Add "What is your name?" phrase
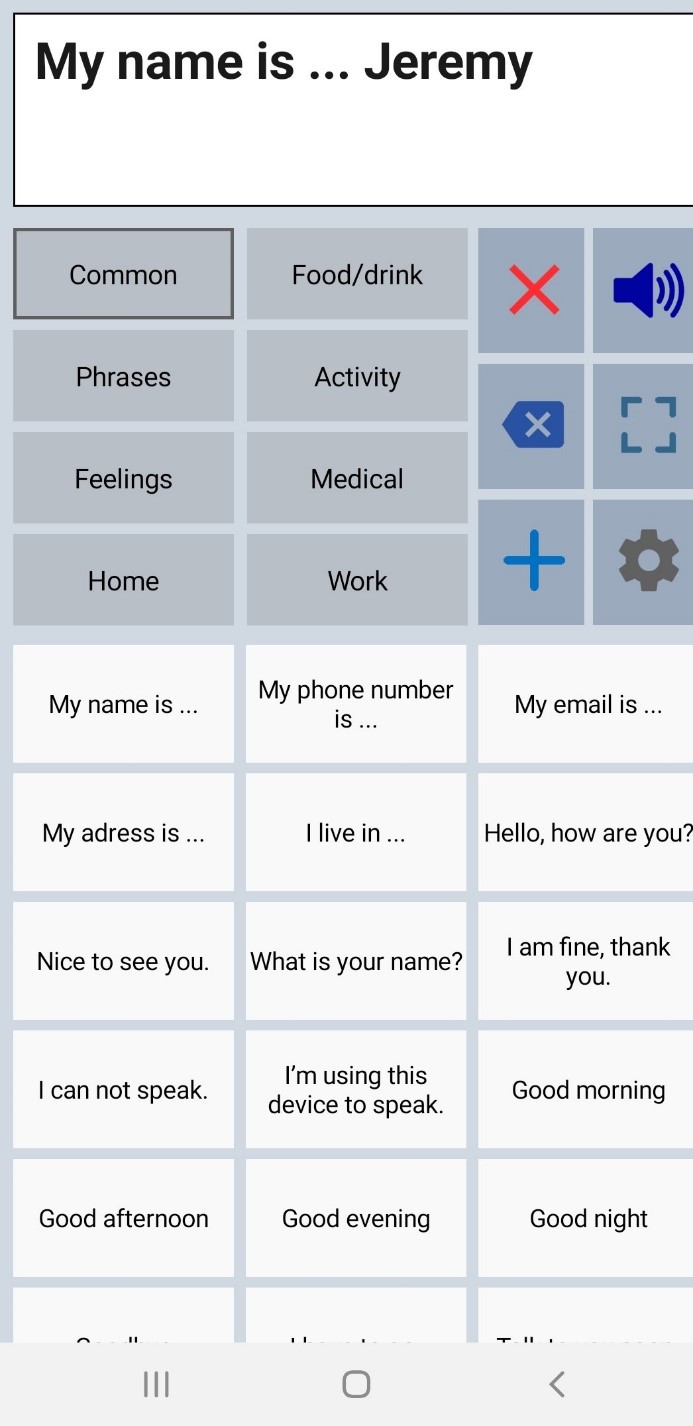This screenshot has height=1426, width=693. point(356,961)
